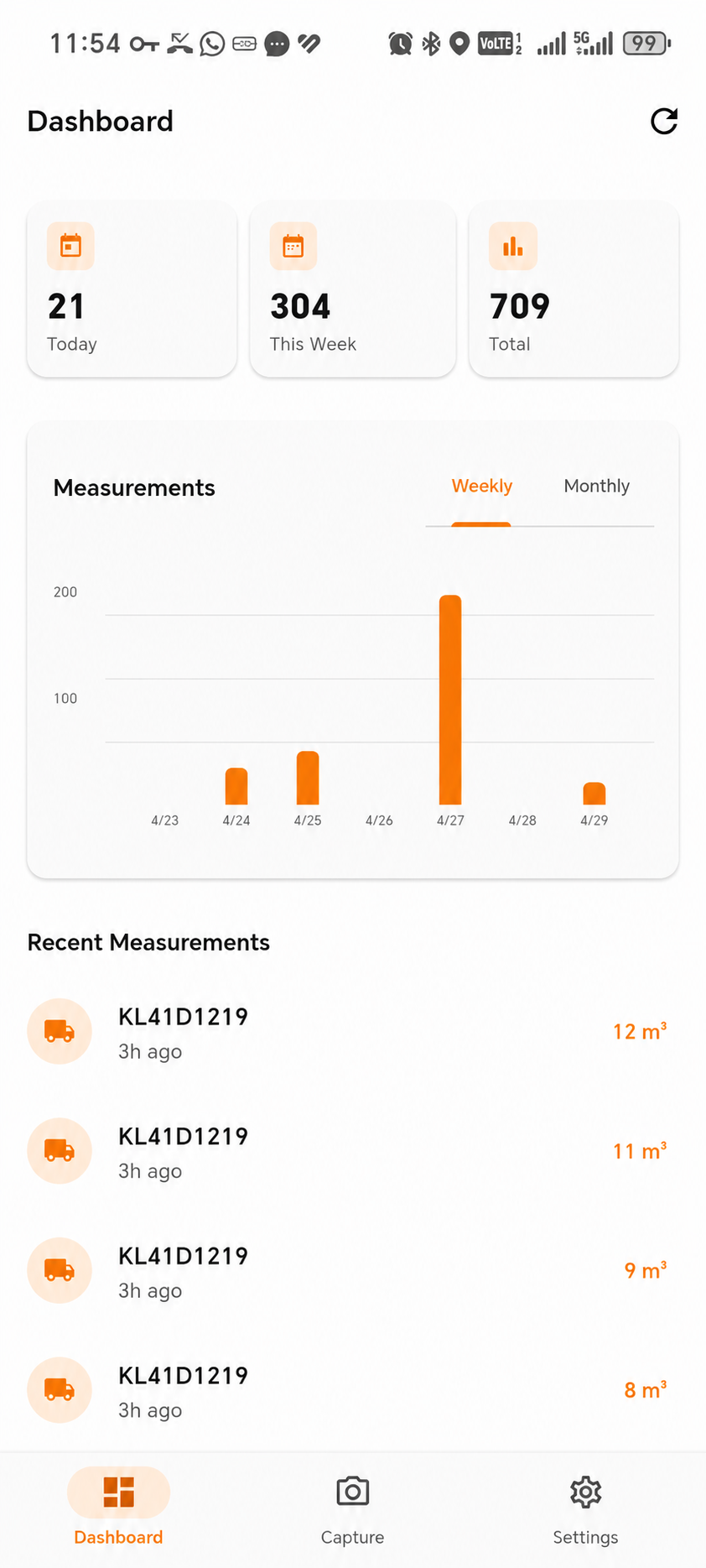Open the KL41D1219 measurement of 9 m³
This screenshot has width=706, height=1568.
point(352,1271)
